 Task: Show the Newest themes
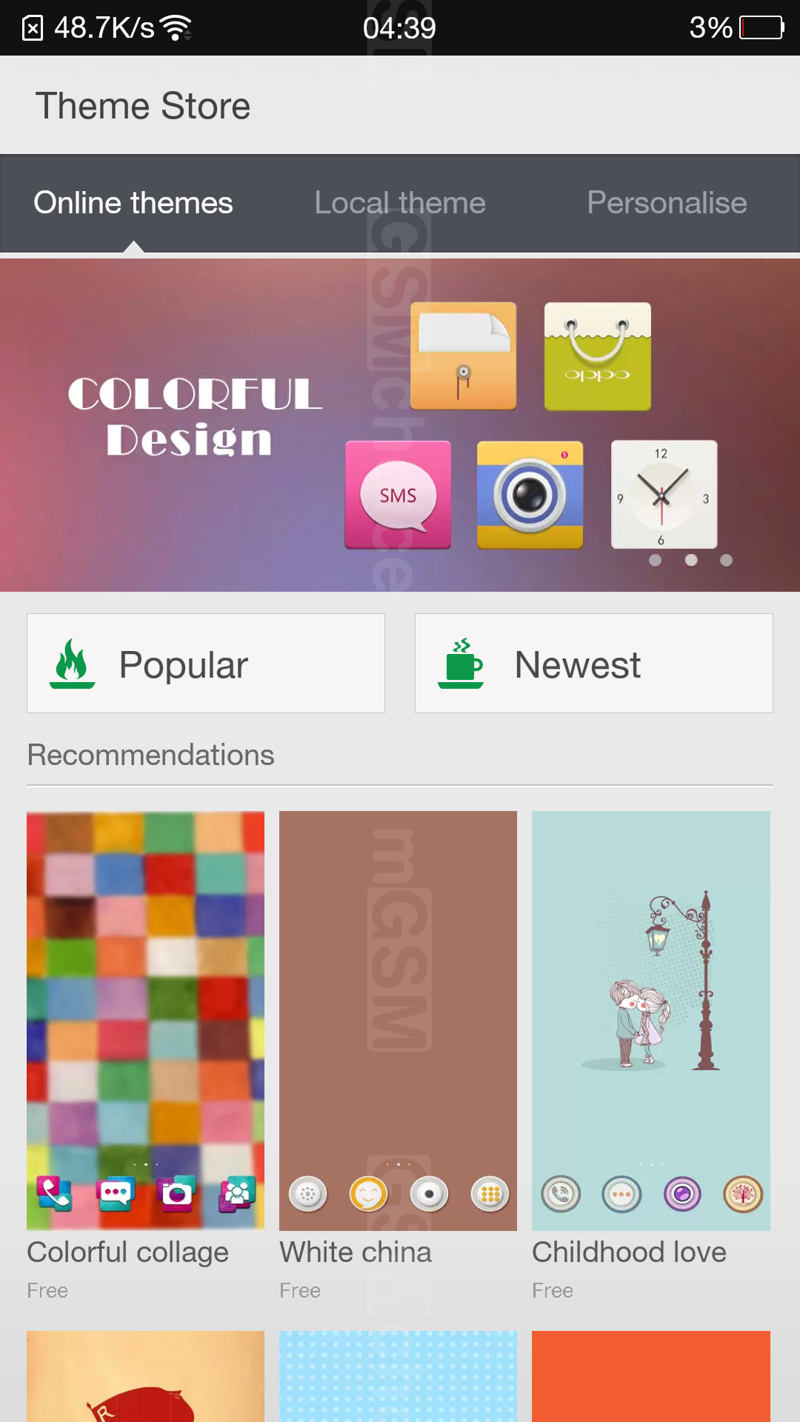point(594,663)
